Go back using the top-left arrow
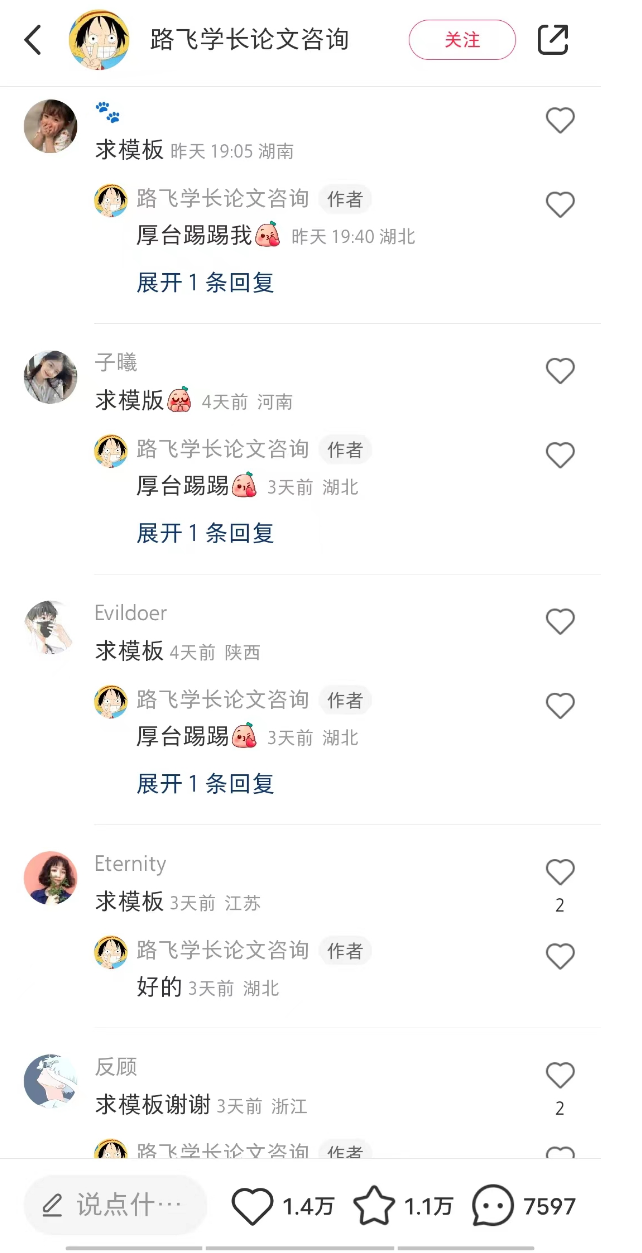Image resolution: width=642 pixels, height=1253 pixels. [33, 40]
